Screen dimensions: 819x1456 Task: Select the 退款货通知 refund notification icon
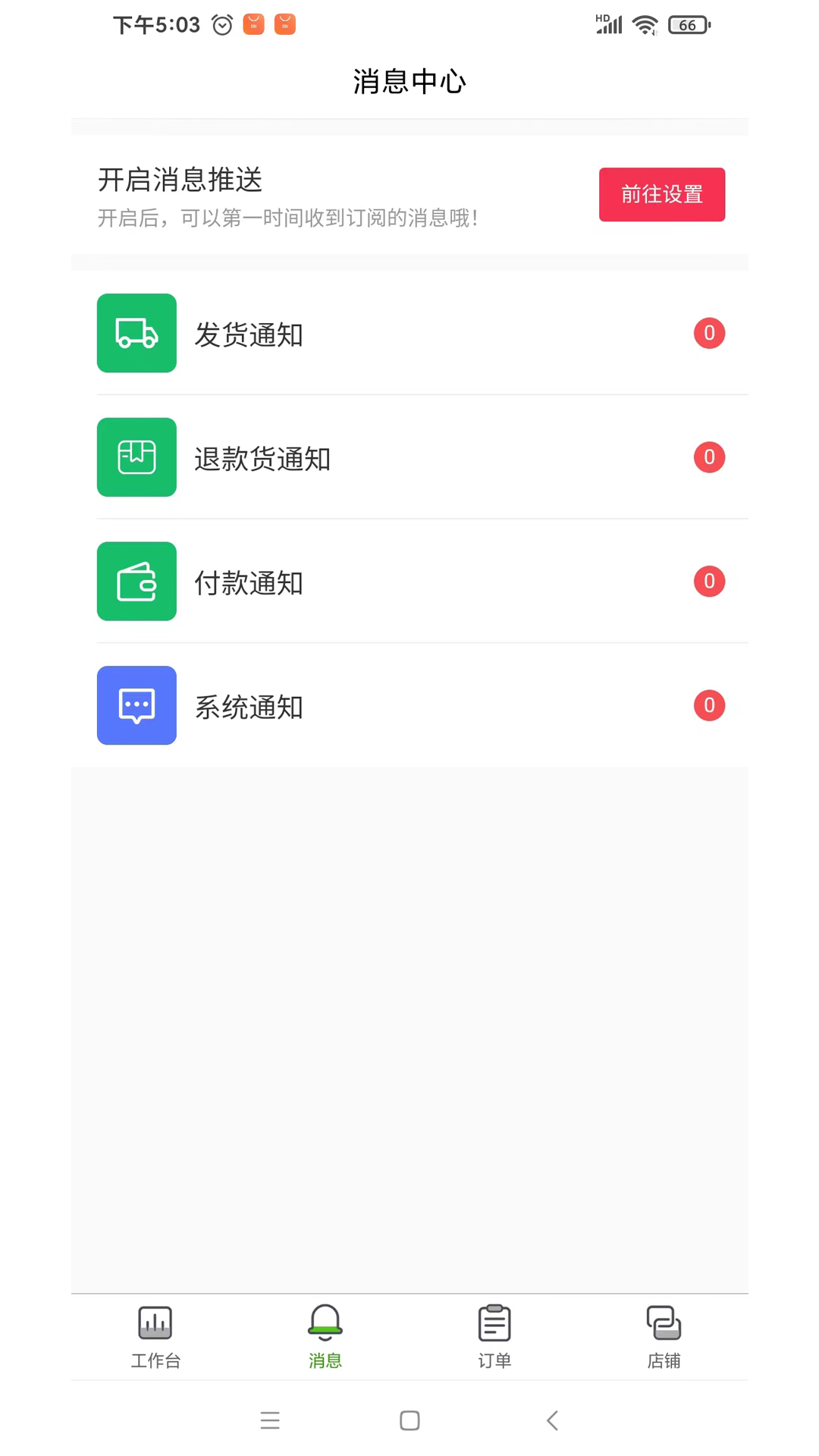tap(136, 457)
